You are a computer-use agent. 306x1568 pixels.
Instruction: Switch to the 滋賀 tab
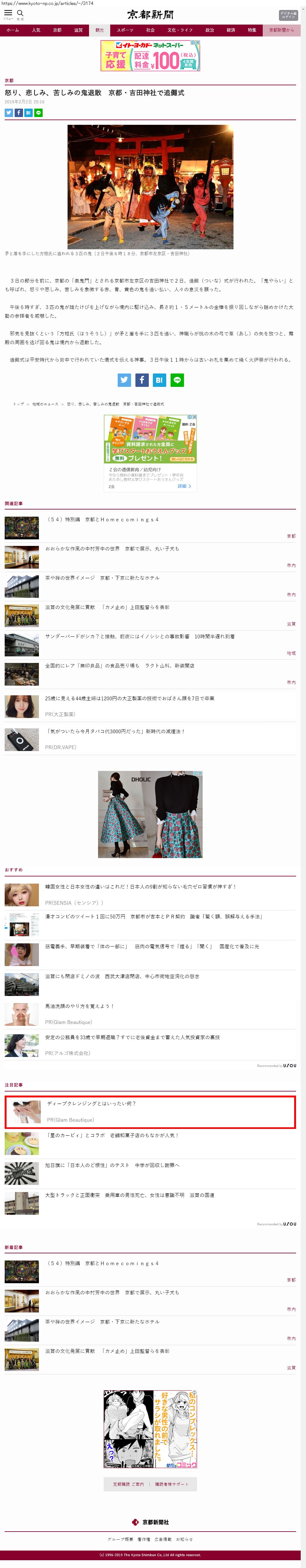click(x=78, y=30)
